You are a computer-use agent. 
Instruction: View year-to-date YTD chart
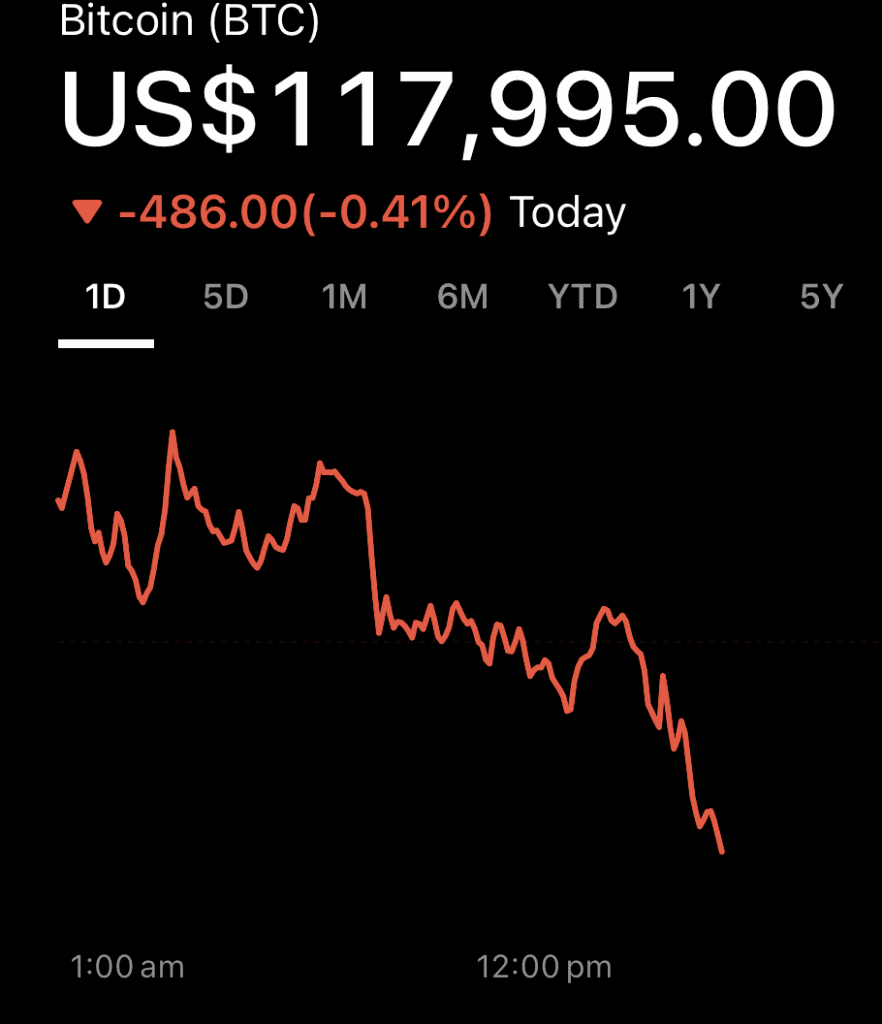click(x=582, y=297)
